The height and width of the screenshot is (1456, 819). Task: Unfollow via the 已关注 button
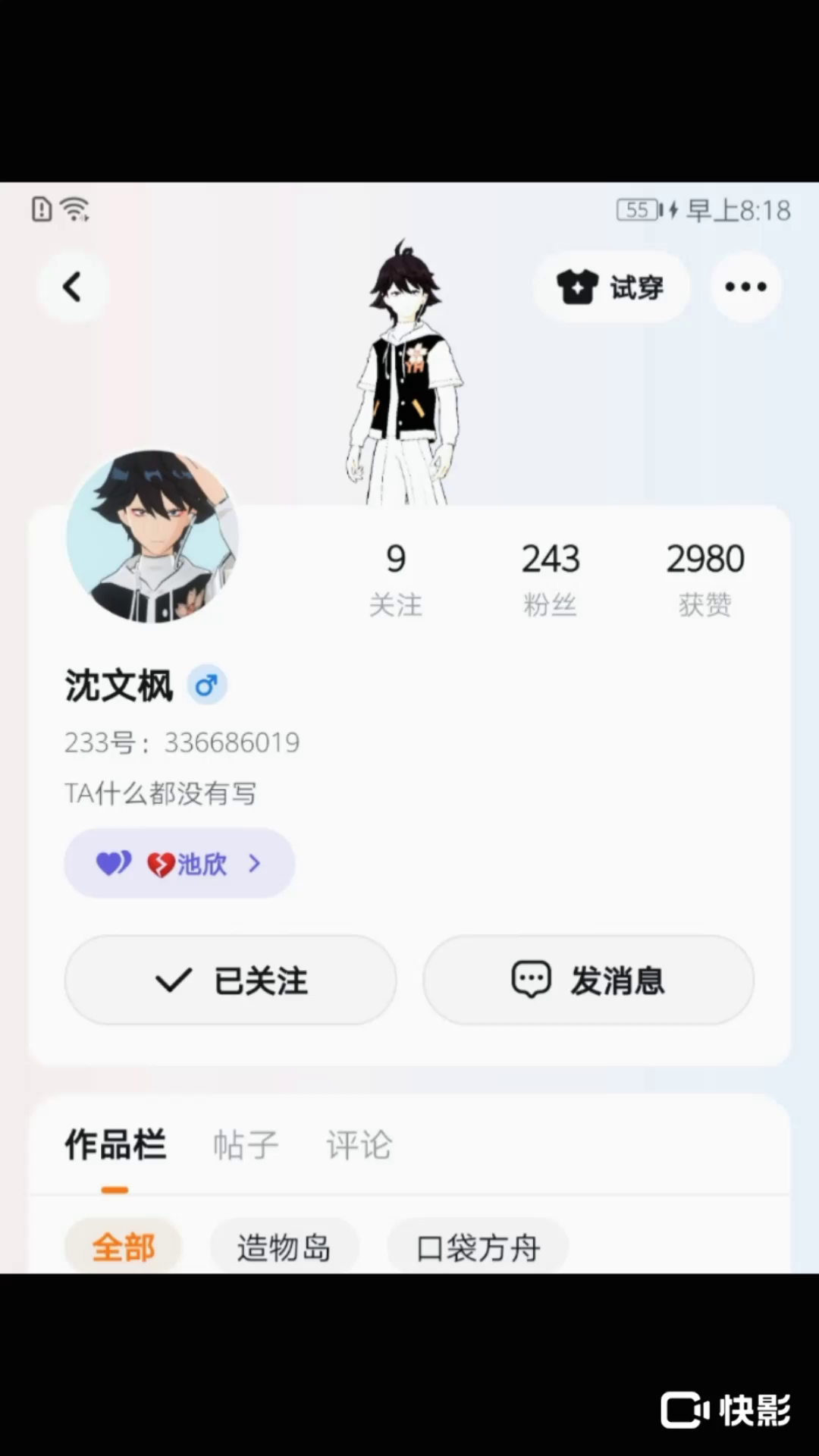(x=231, y=980)
